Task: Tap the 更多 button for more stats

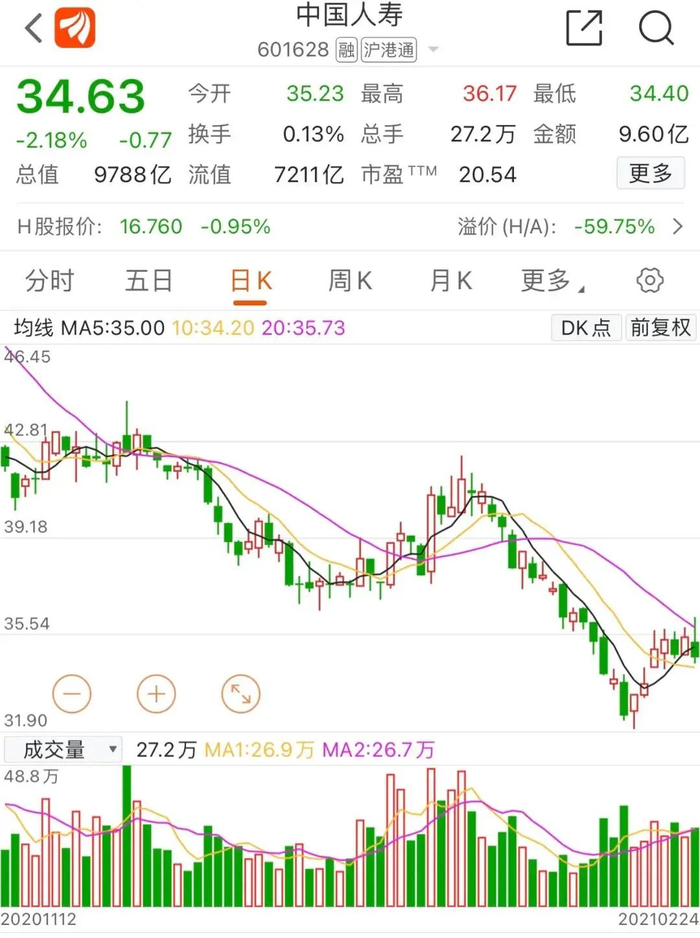Action: (650, 174)
